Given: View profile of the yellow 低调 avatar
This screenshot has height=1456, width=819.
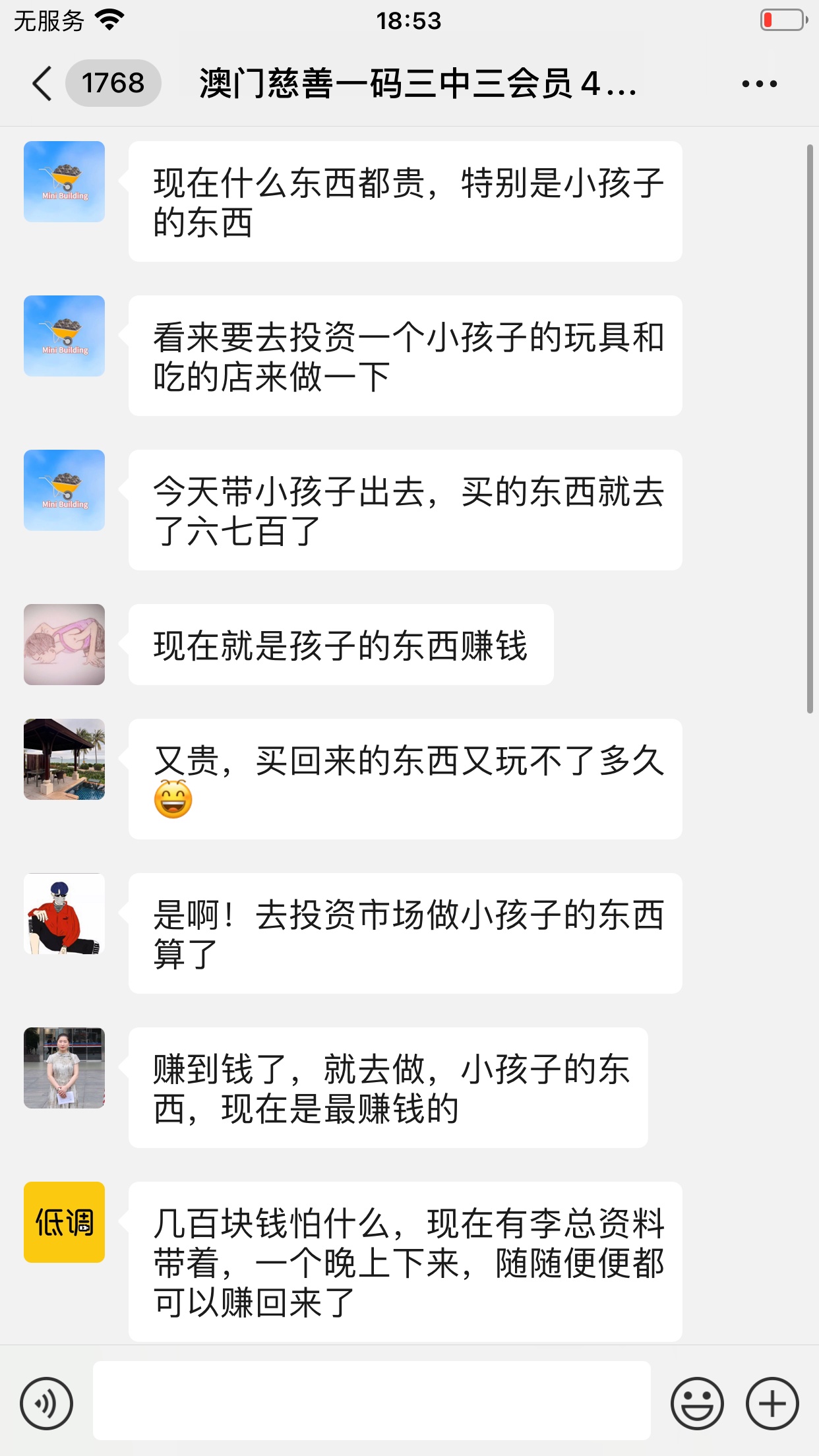Looking at the screenshot, I should [64, 1222].
